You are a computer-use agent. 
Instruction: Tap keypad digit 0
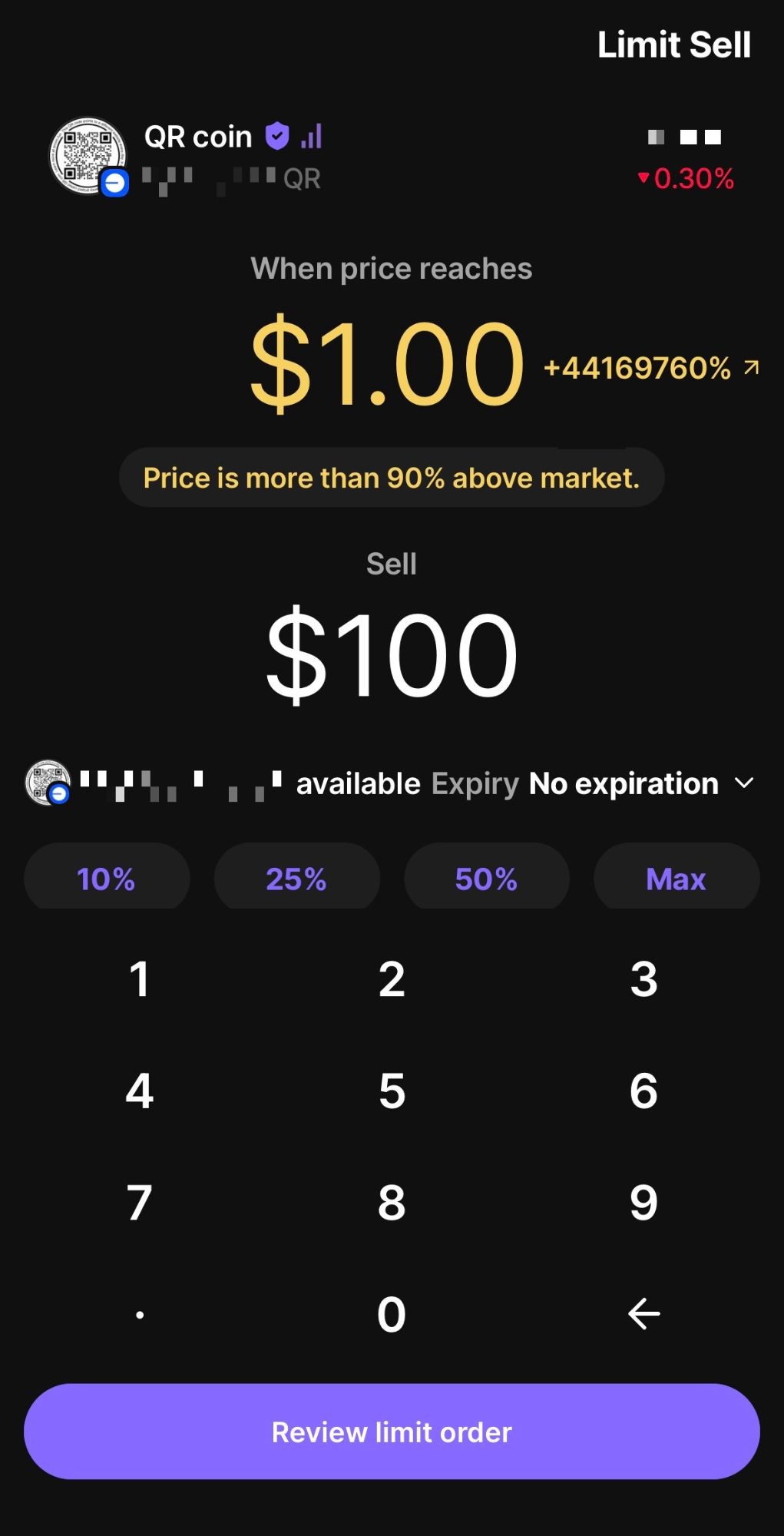[392, 1314]
